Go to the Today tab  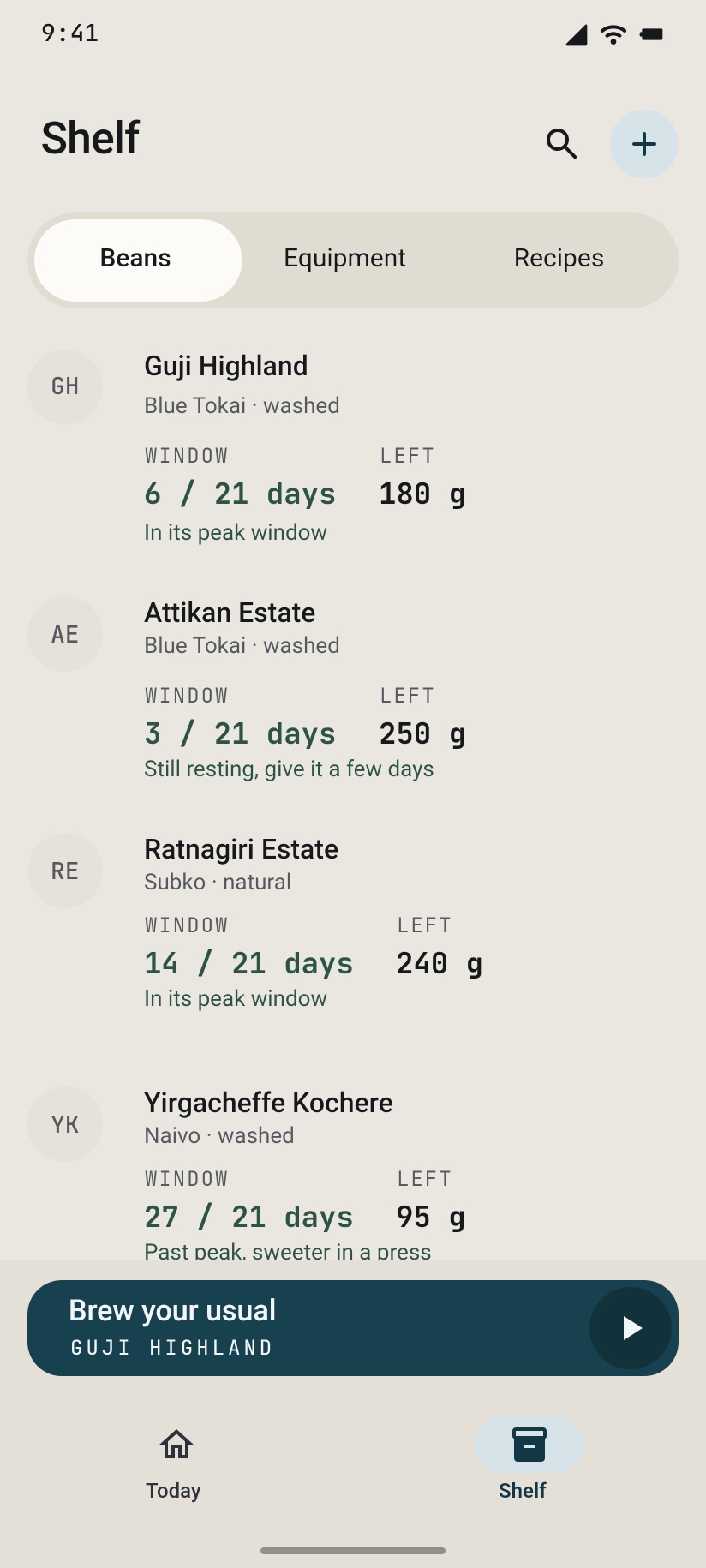pyautogui.click(x=176, y=1463)
